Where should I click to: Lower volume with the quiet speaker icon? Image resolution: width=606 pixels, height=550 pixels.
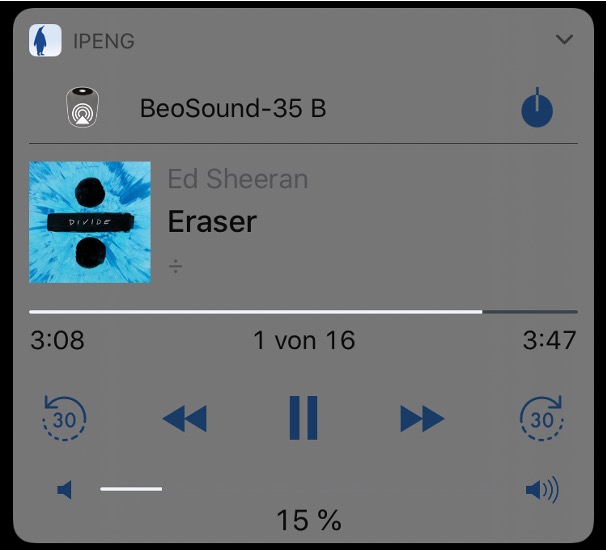(x=65, y=490)
